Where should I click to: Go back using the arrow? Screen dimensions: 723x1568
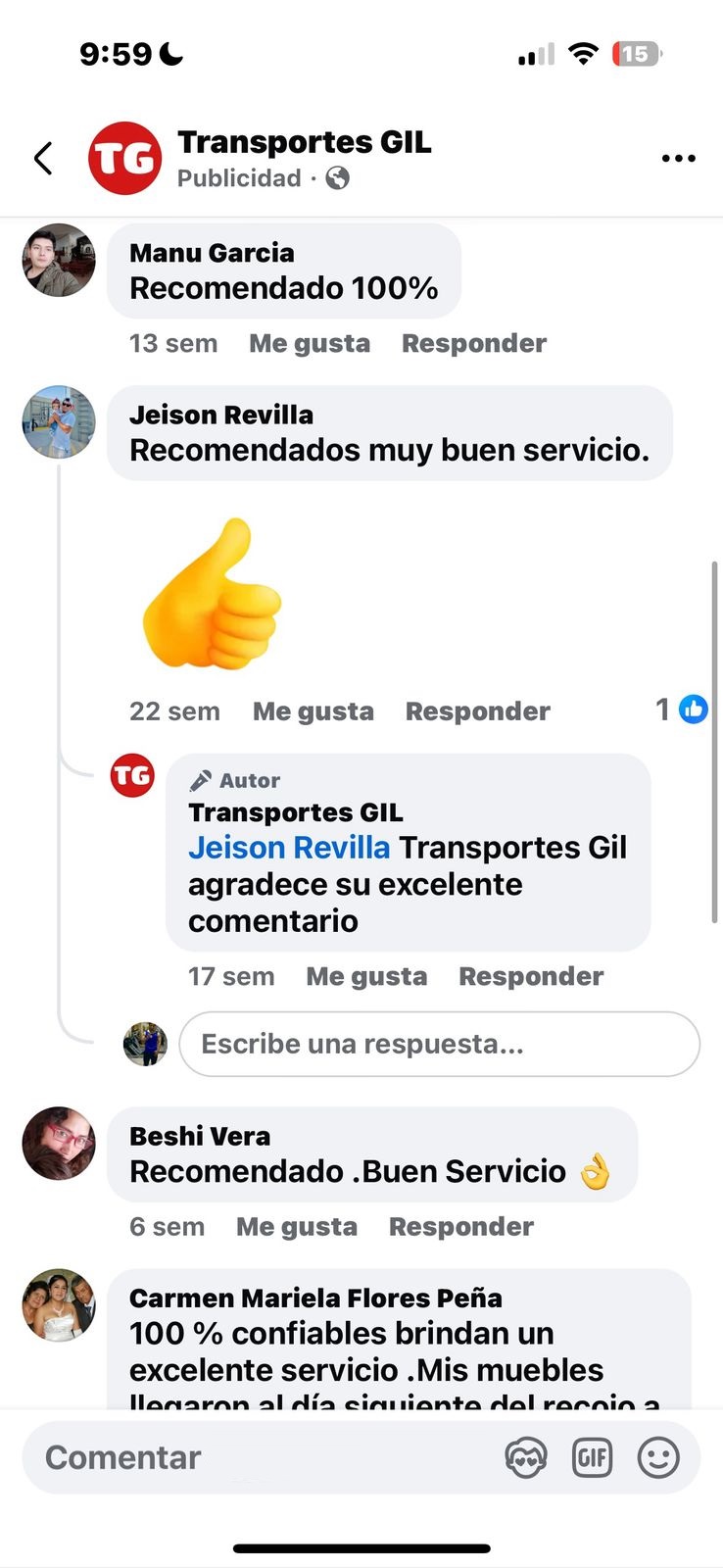tap(43, 158)
